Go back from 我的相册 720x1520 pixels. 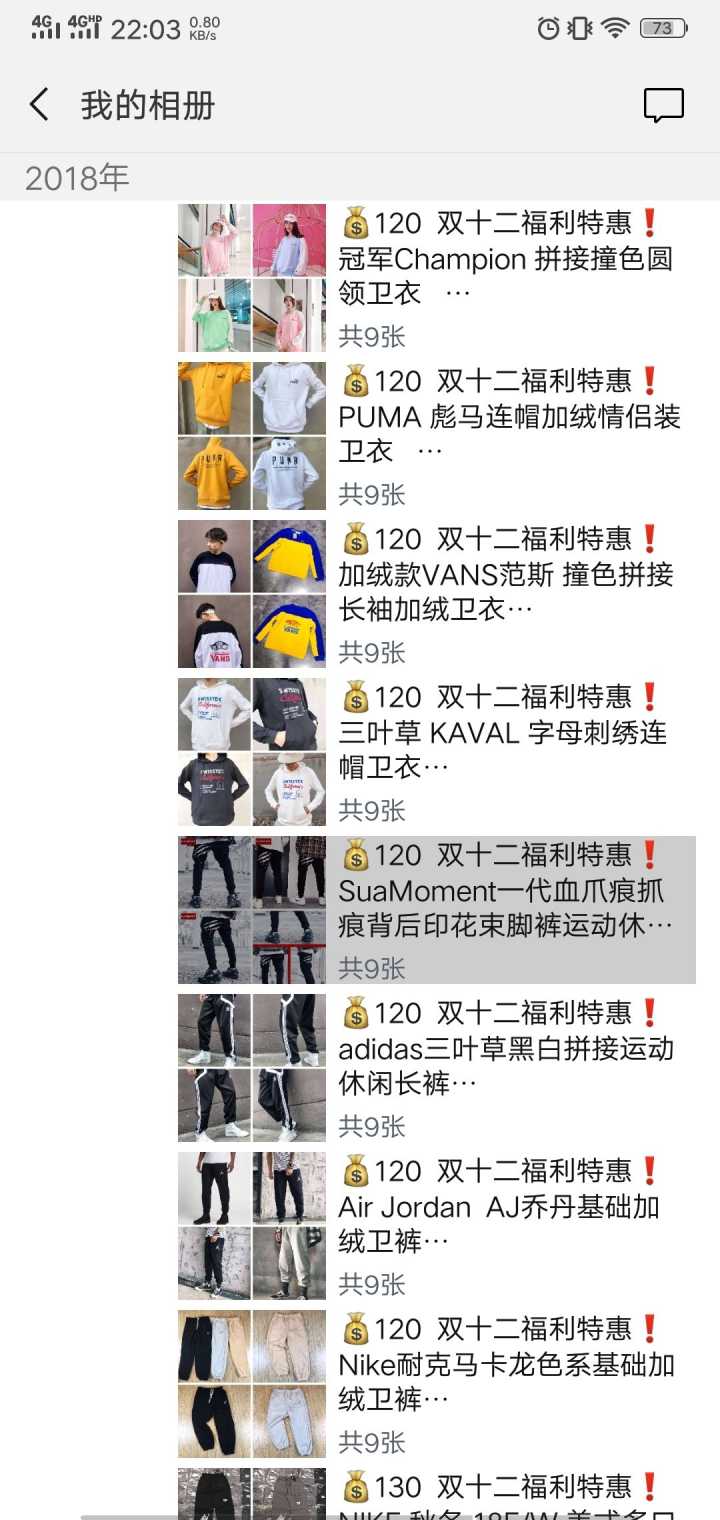pos(39,104)
